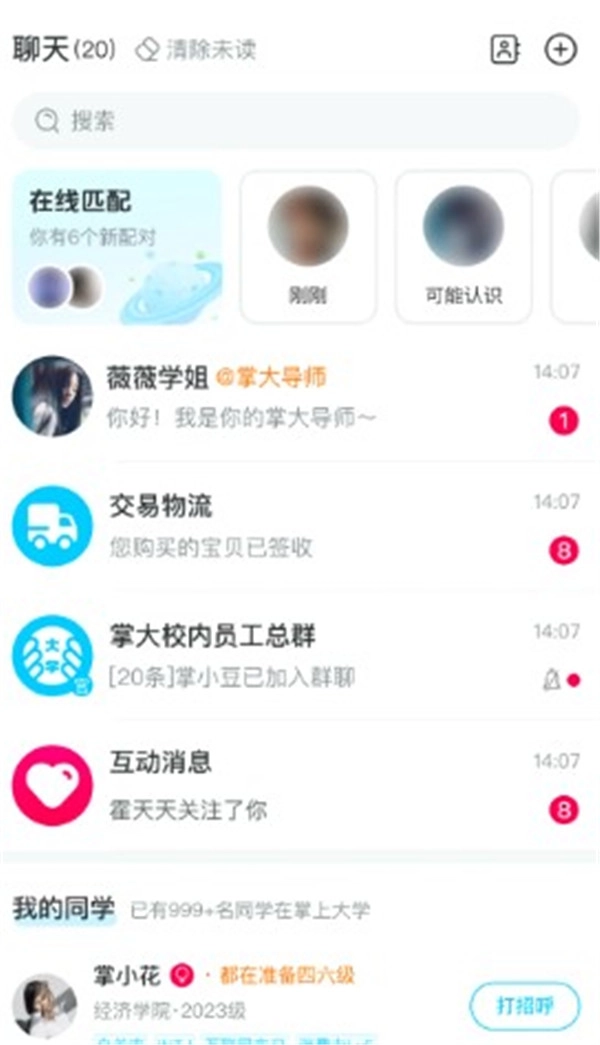Open the 在线匹配 card
This screenshot has width=600, height=1045.
coord(117,247)
